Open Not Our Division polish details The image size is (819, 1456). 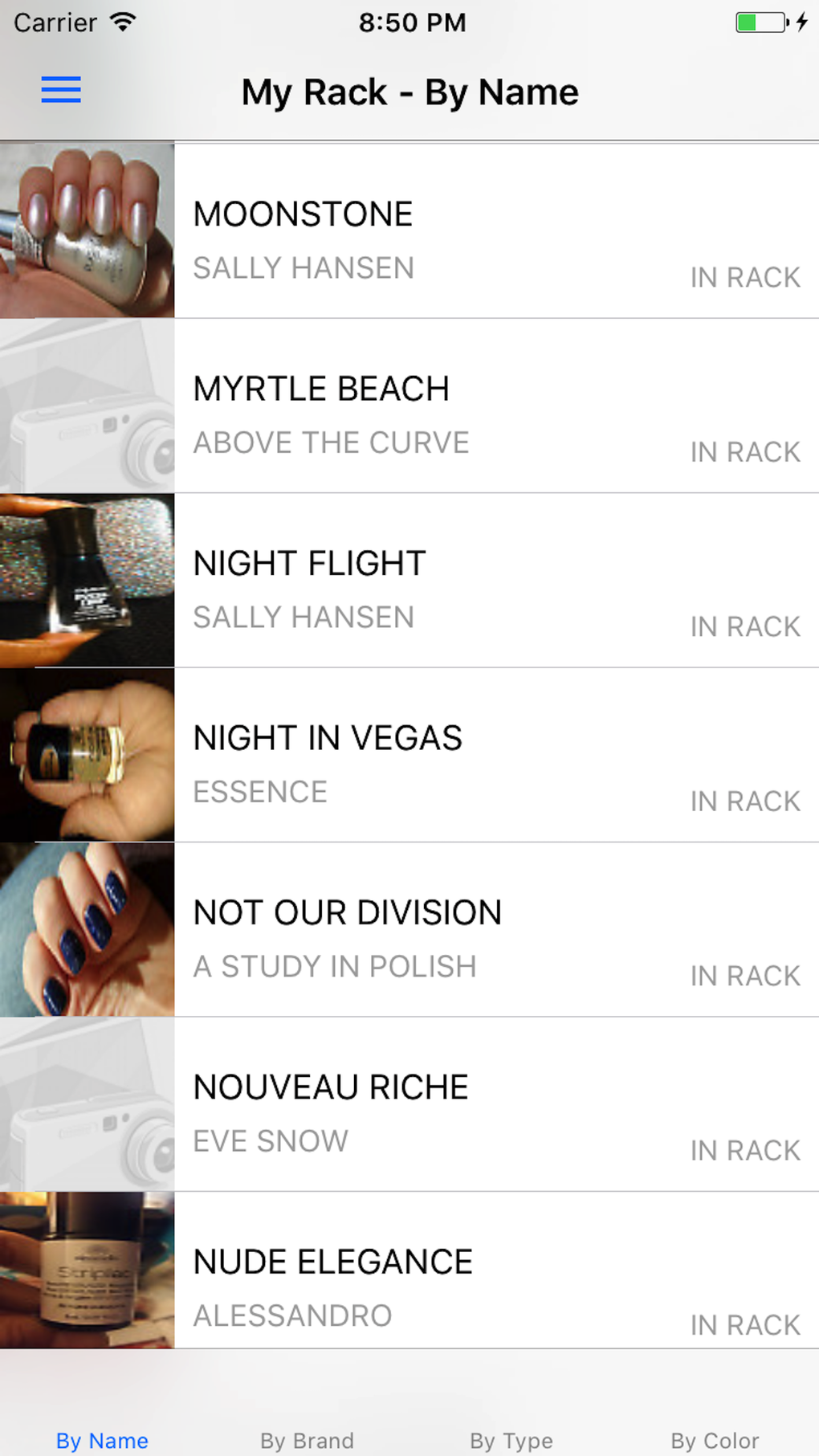click(x=409, y=930)
